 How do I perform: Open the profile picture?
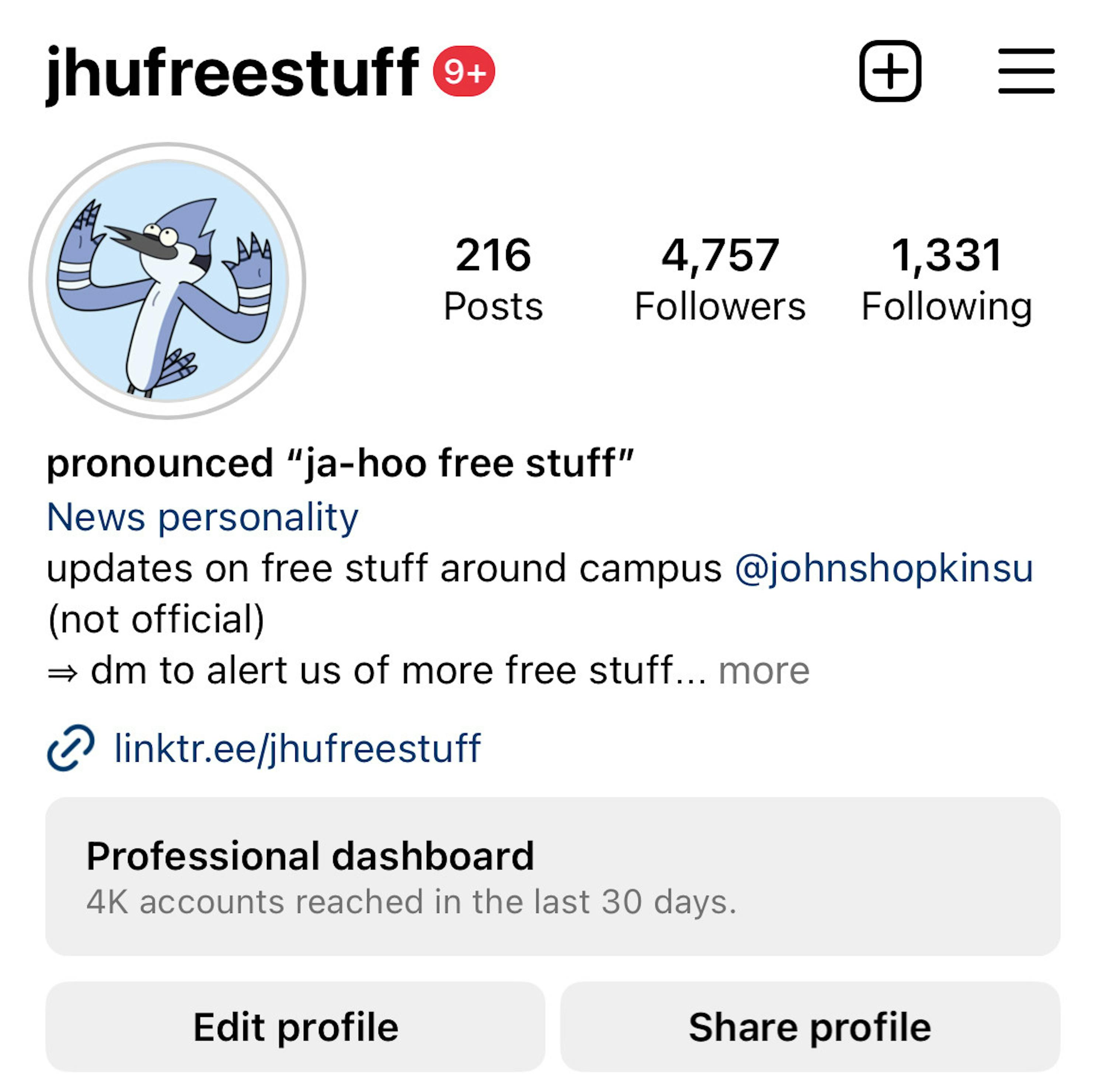167,281
